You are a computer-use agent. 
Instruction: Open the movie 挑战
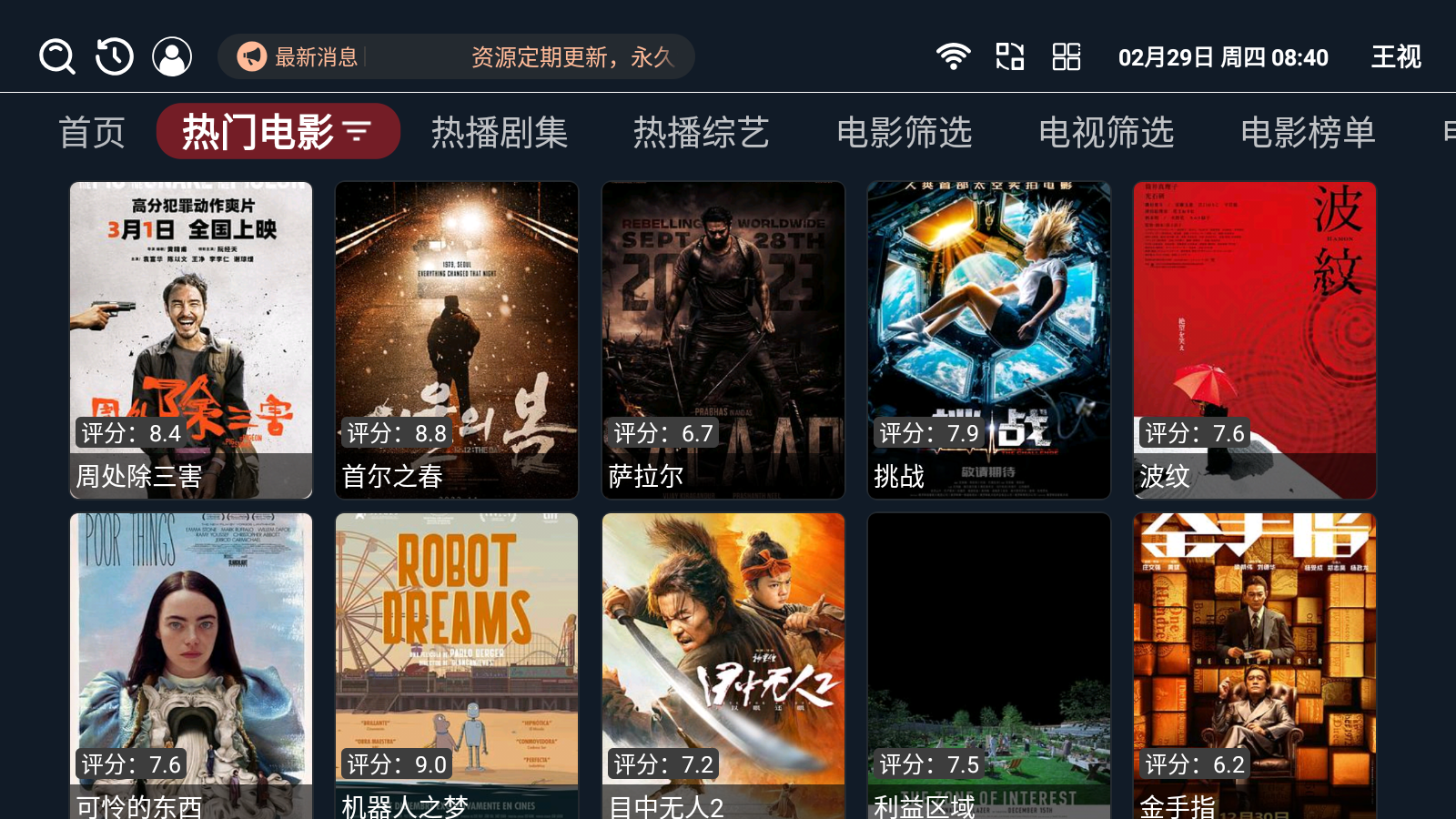[x=989, y=339]
